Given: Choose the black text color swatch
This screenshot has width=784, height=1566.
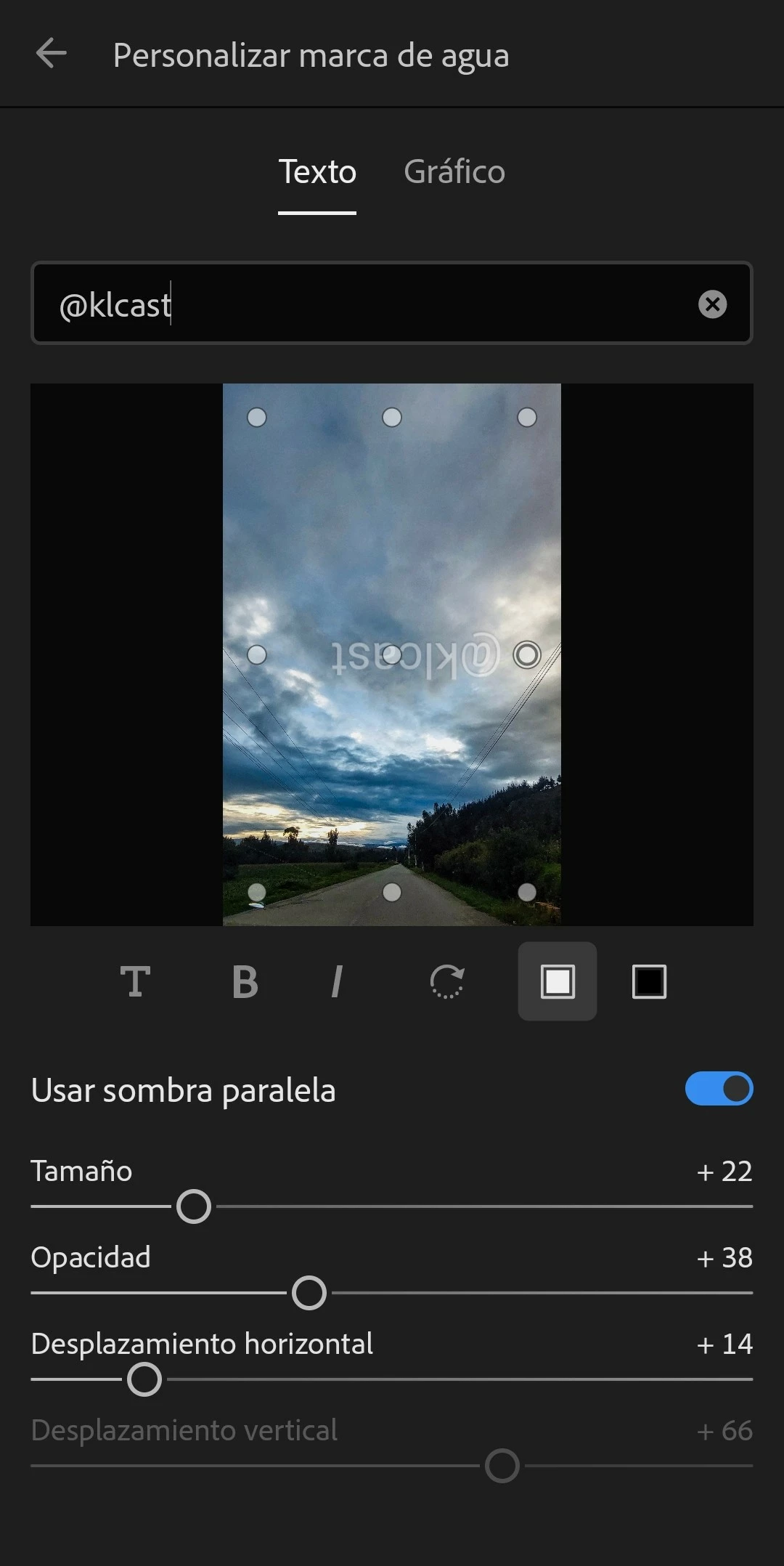Looking at the screenshot, I should (649, 982).
